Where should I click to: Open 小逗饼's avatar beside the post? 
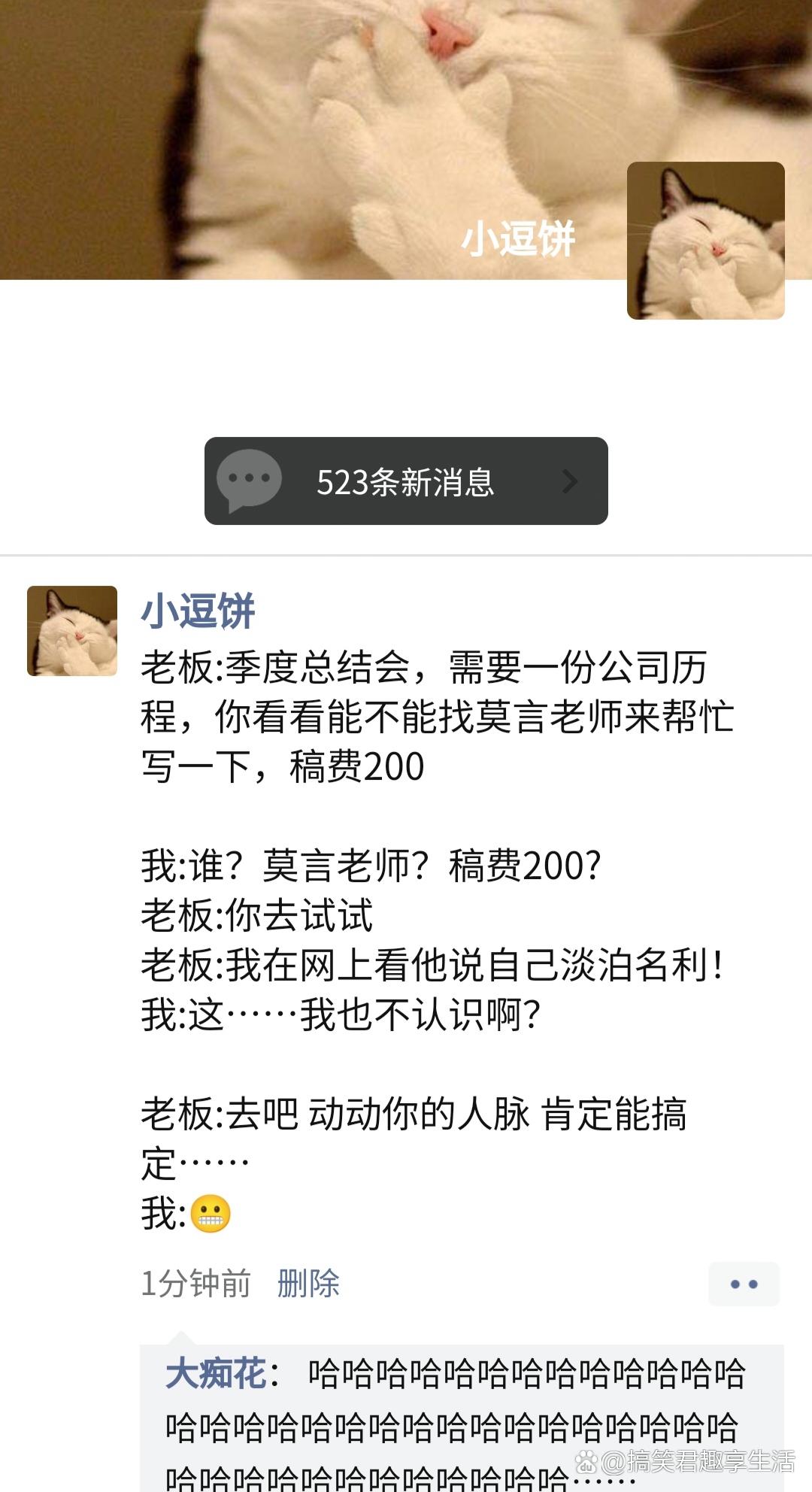pos(72,631)
